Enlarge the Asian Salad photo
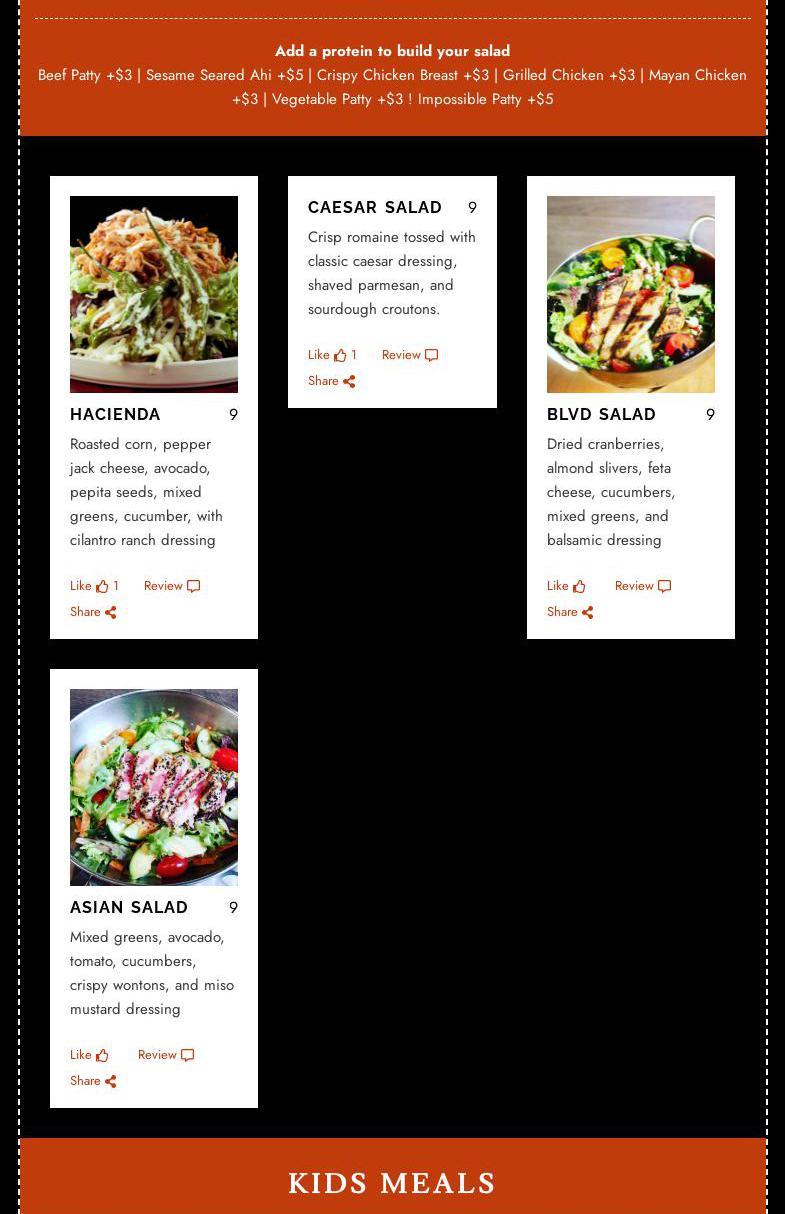 pos(154,787)
